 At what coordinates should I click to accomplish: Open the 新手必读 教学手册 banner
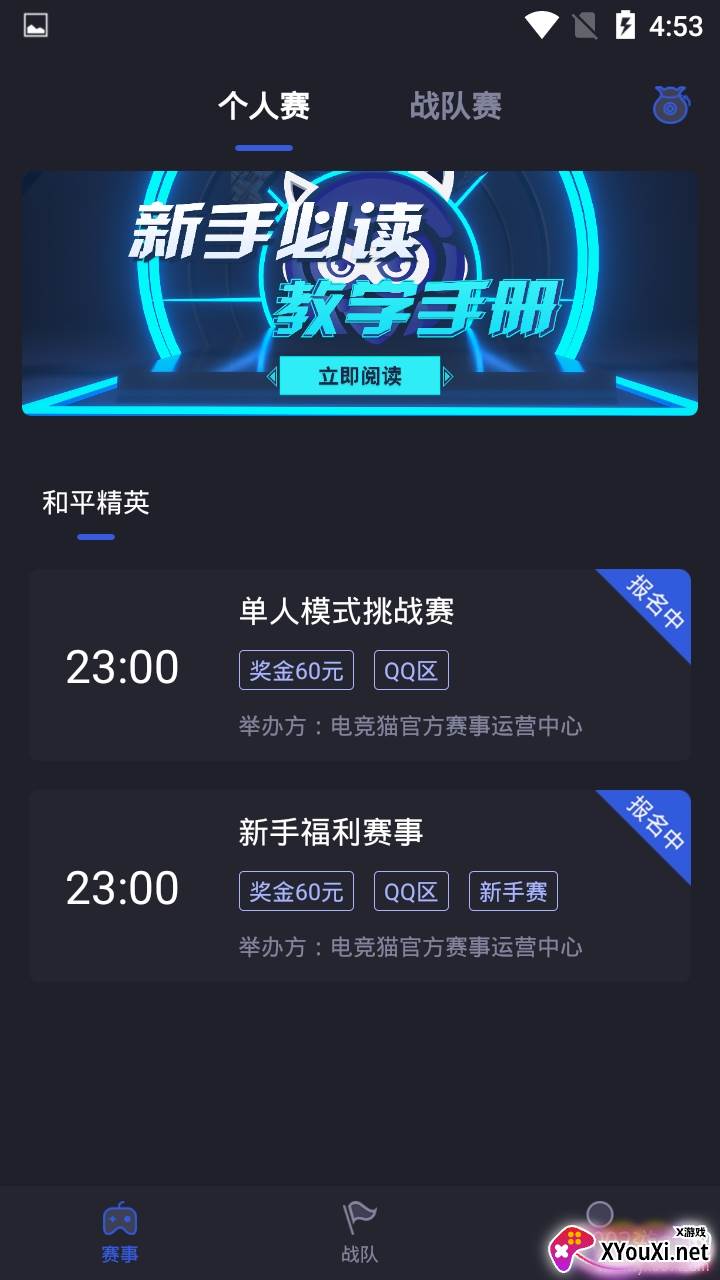(360, 292)
